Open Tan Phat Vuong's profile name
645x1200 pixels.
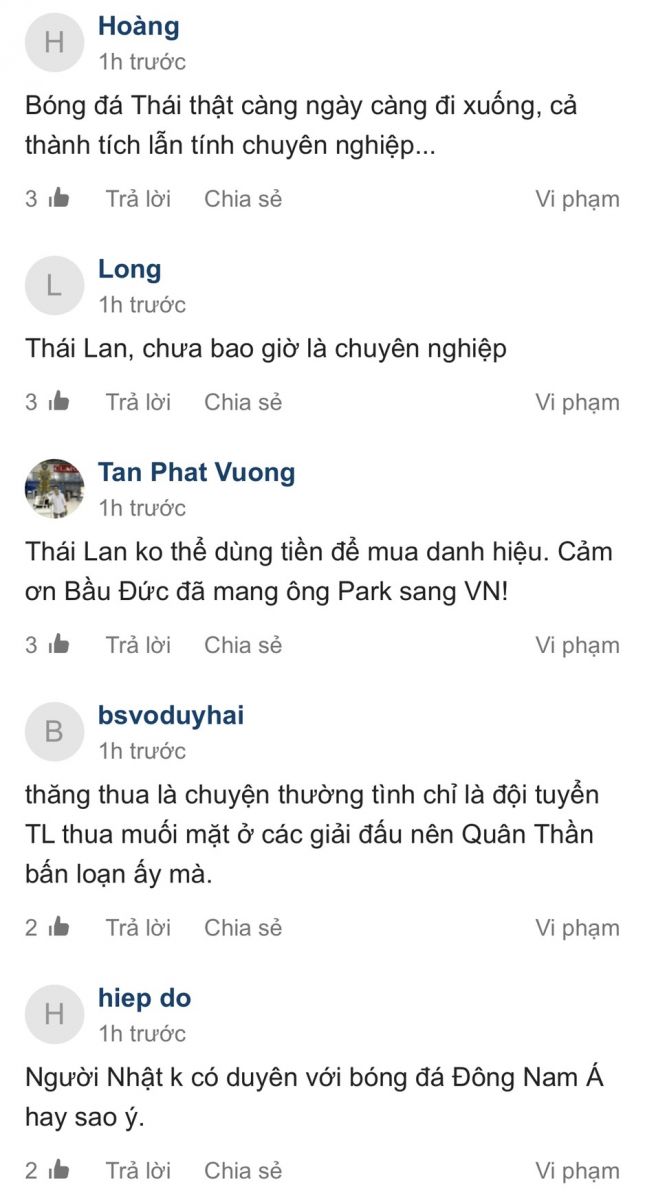pos(196,472)
